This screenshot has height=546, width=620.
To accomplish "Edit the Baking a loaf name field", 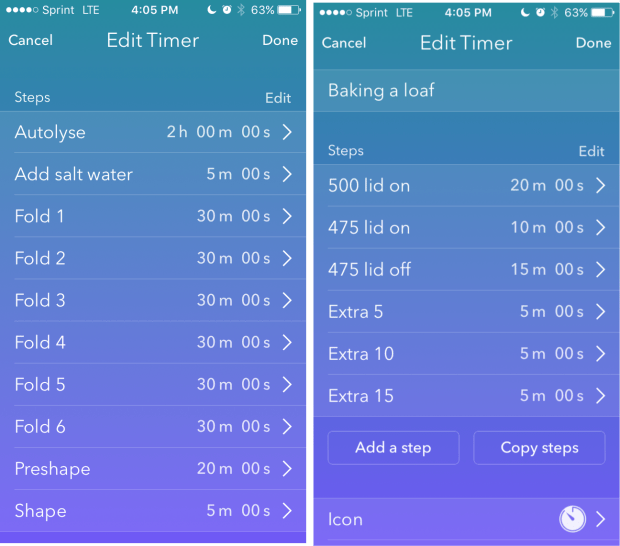I will click(x=465, y=90).
